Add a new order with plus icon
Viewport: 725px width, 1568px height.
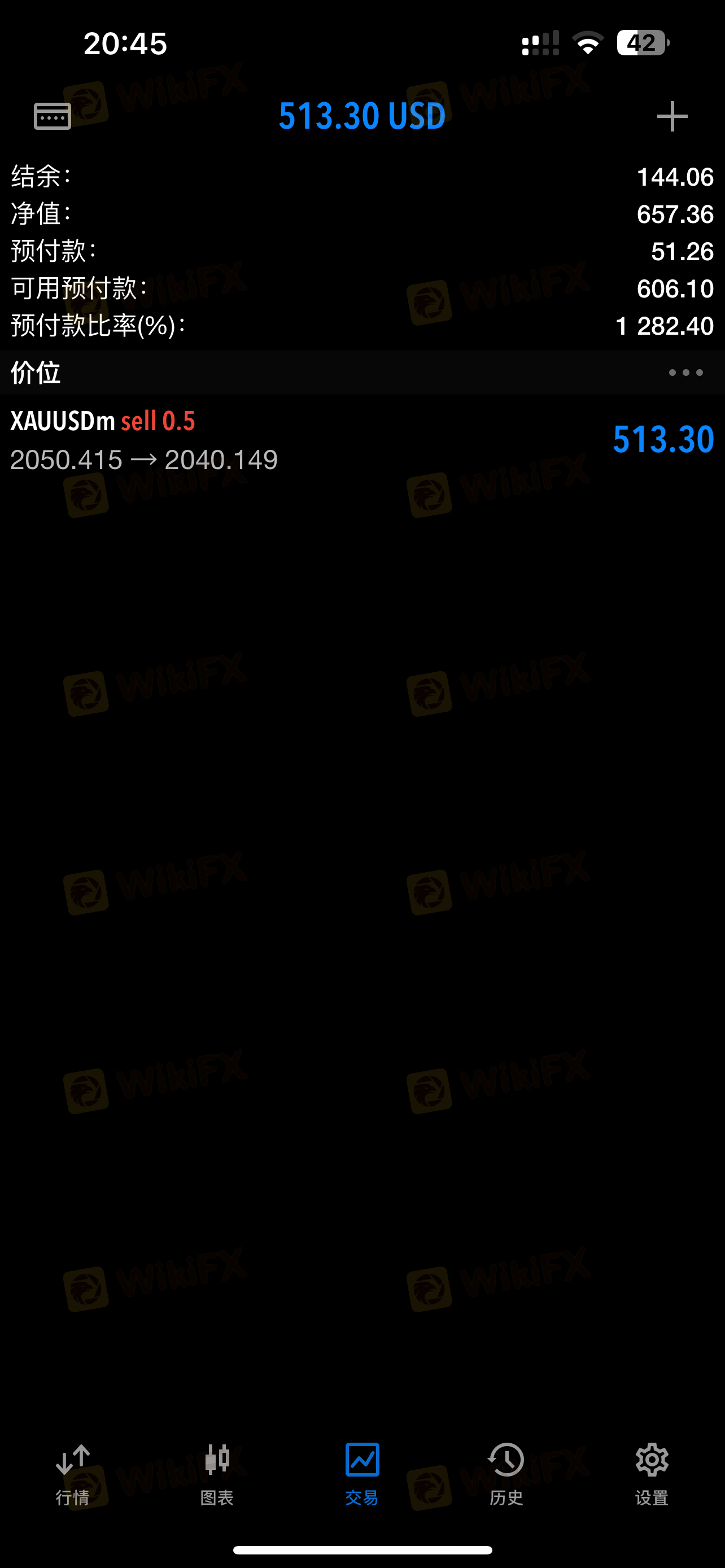tap(672, 116)
